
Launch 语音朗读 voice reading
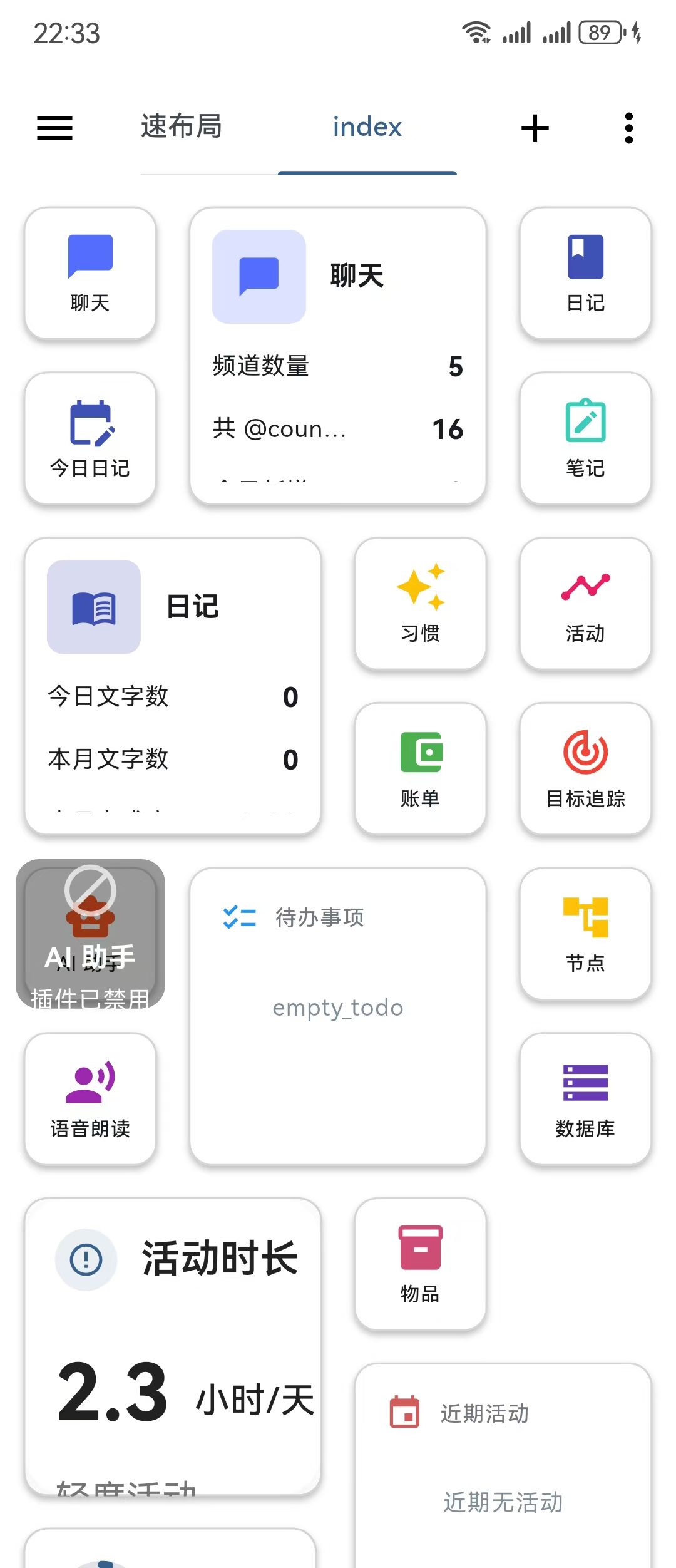coord(90,1099)
